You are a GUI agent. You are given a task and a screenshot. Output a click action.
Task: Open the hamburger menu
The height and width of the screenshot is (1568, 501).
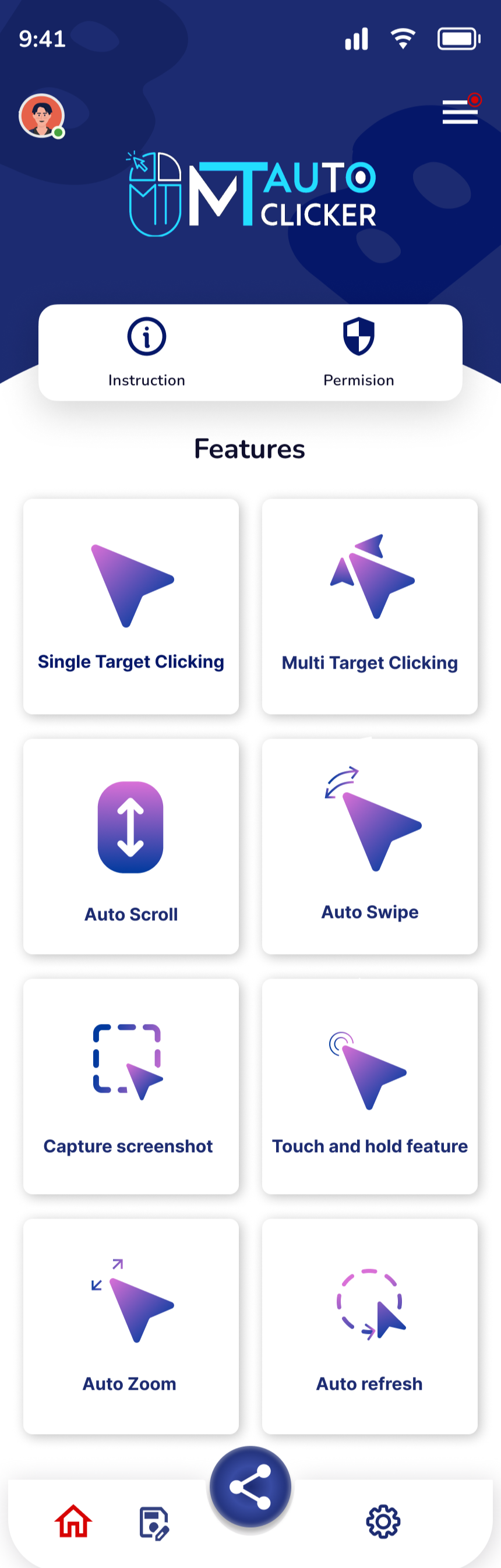460,112
